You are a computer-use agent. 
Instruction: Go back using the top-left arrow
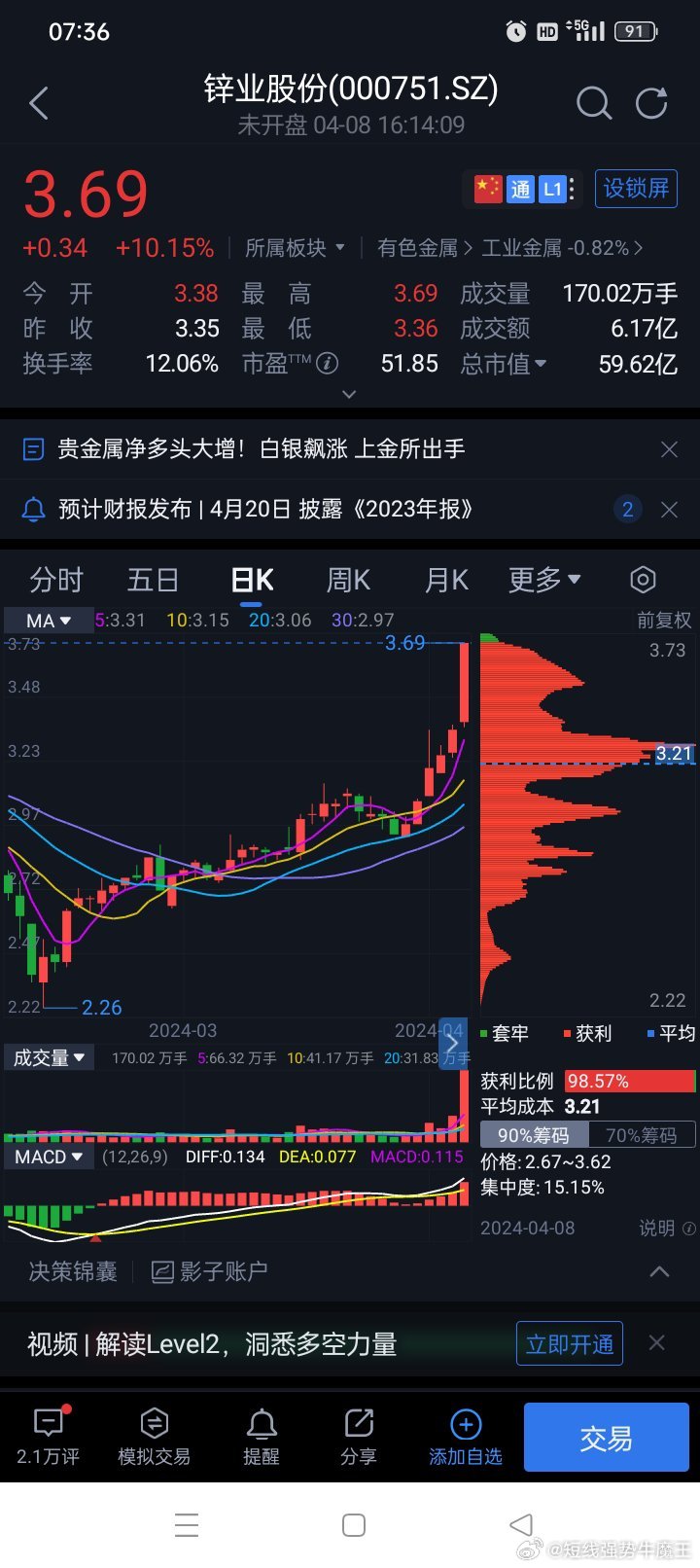(39, 103)
